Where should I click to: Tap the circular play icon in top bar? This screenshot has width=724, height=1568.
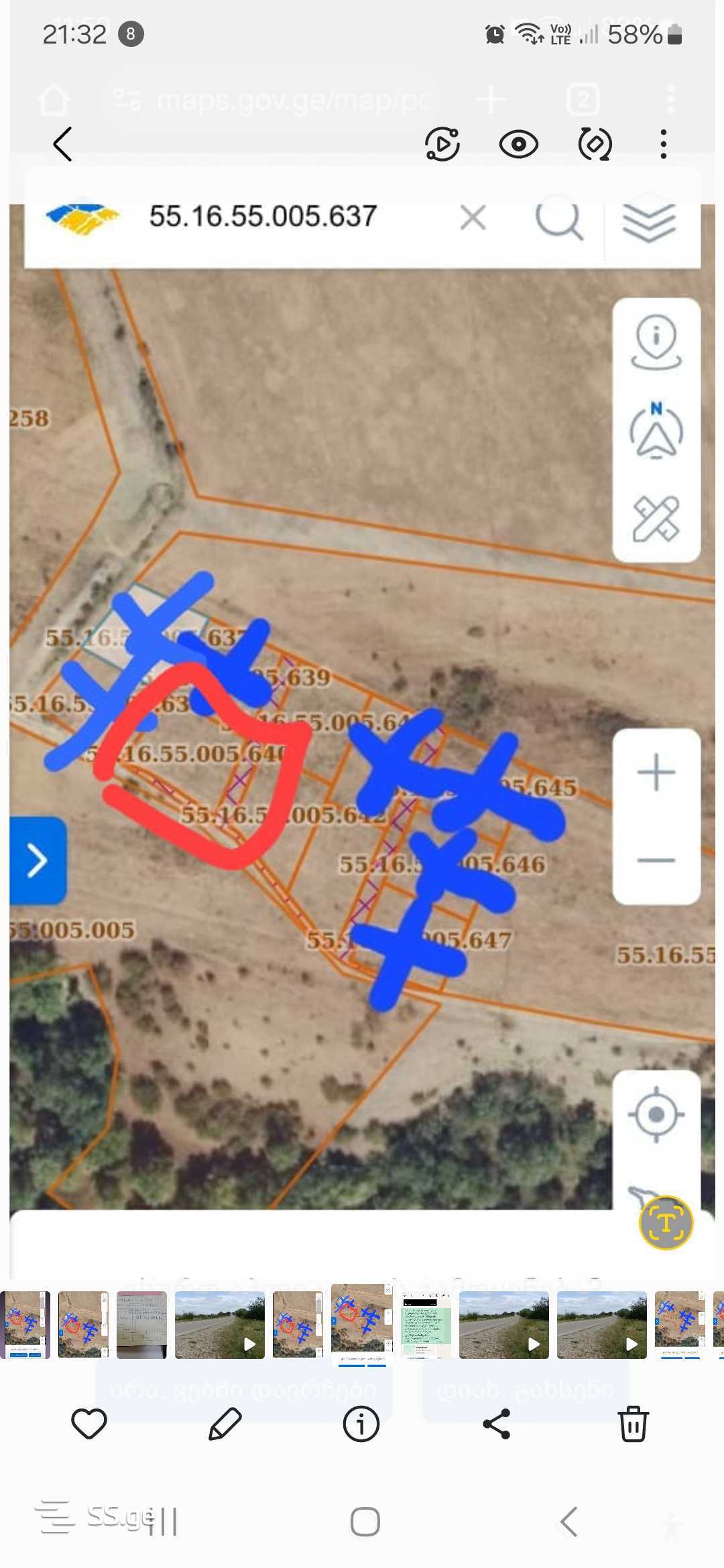coord(442,144)
